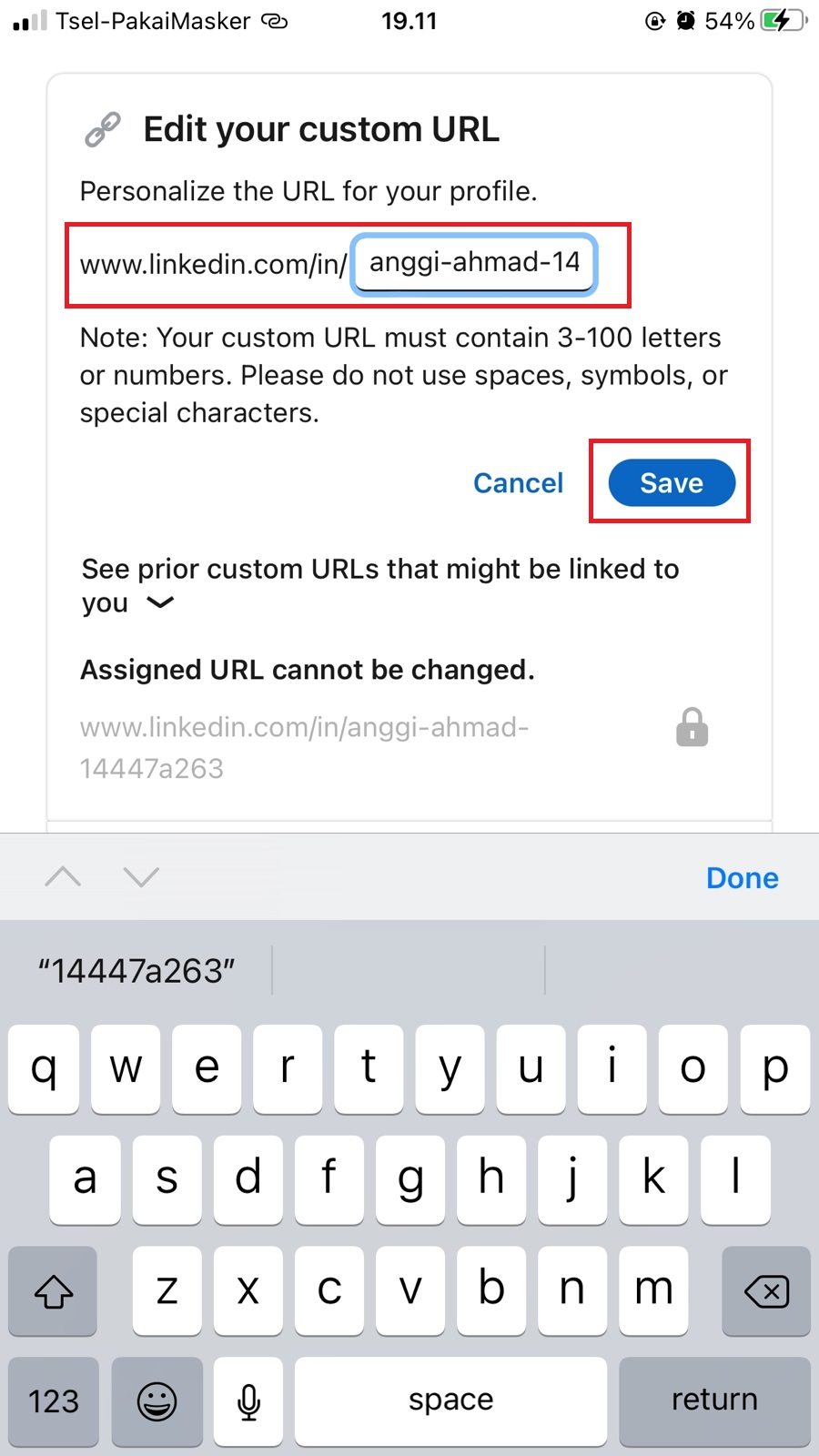
Task: Hit the backspace key
Action: click(766, 1290)
